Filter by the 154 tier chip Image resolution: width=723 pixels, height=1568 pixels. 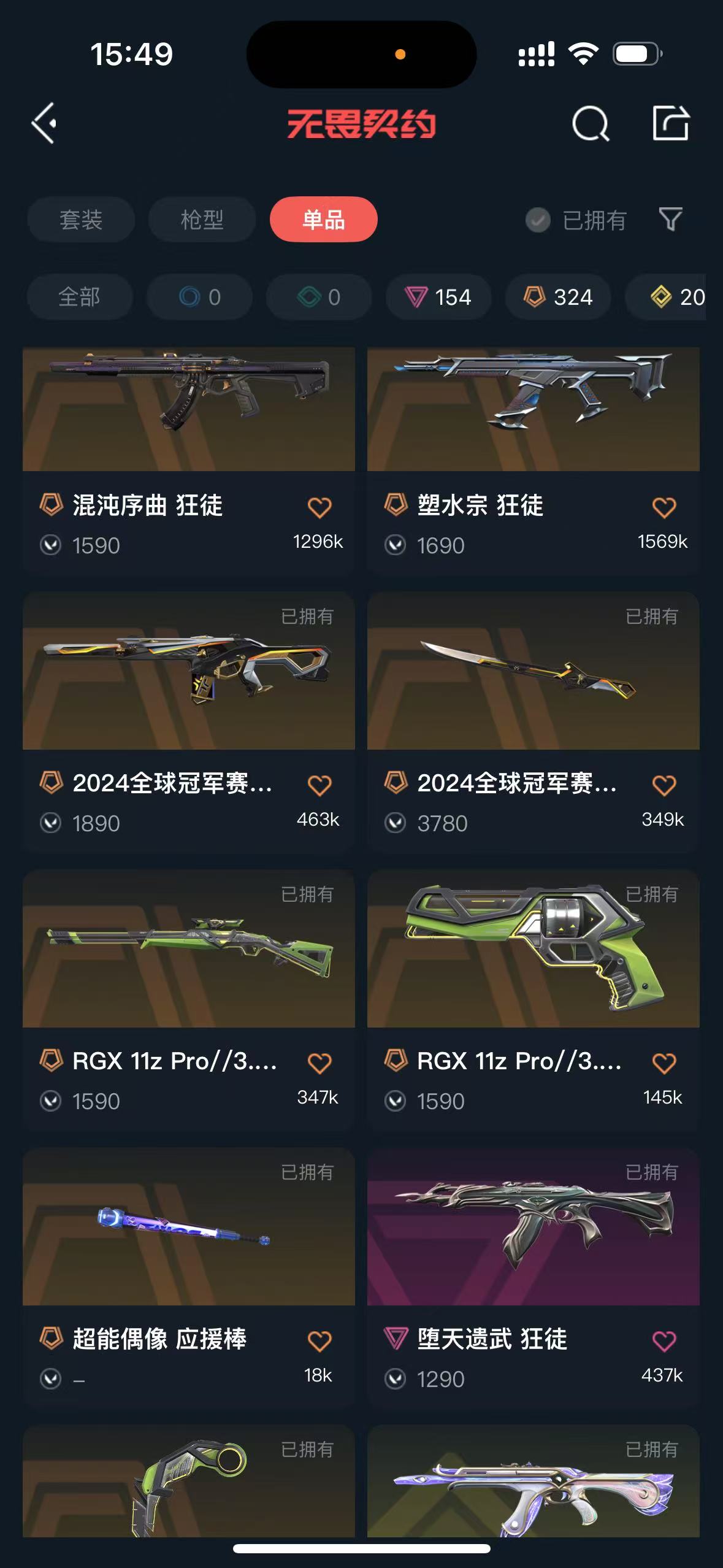[438, 297]
